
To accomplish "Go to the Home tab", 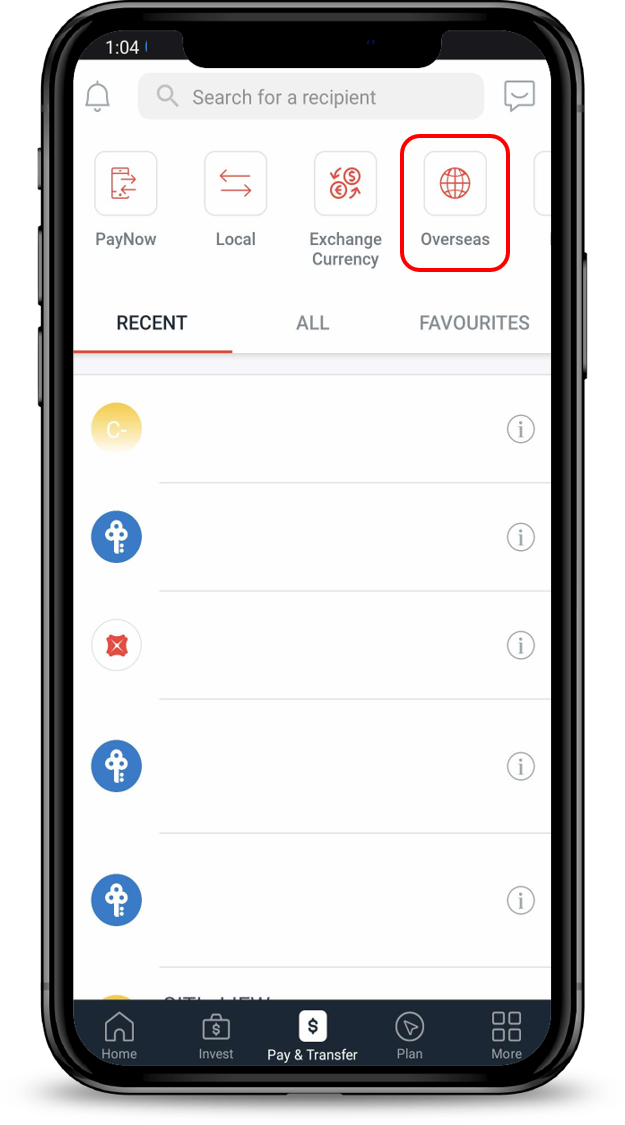I will (119, 1035).
